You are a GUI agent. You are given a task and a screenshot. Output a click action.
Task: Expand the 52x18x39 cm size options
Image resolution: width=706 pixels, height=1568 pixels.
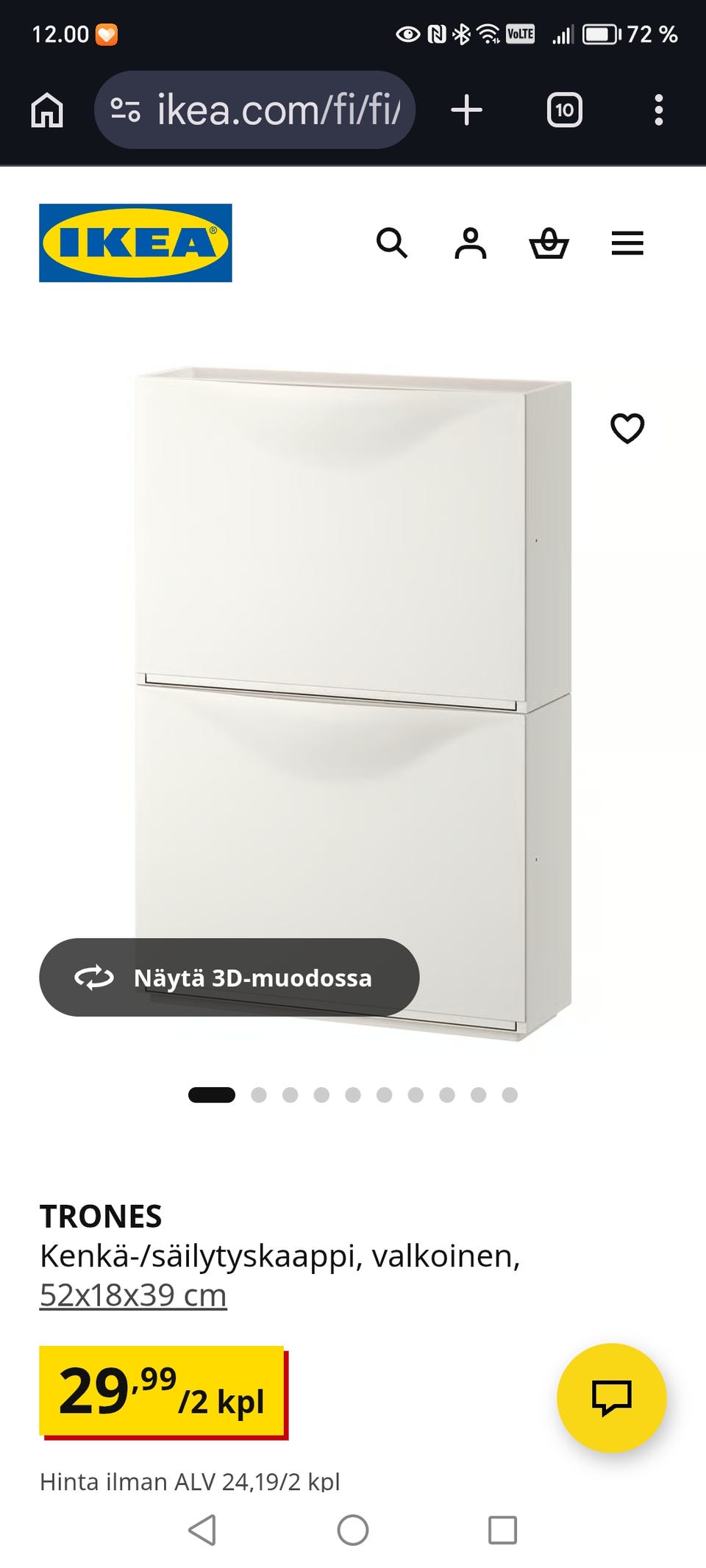pos(134,1290)
